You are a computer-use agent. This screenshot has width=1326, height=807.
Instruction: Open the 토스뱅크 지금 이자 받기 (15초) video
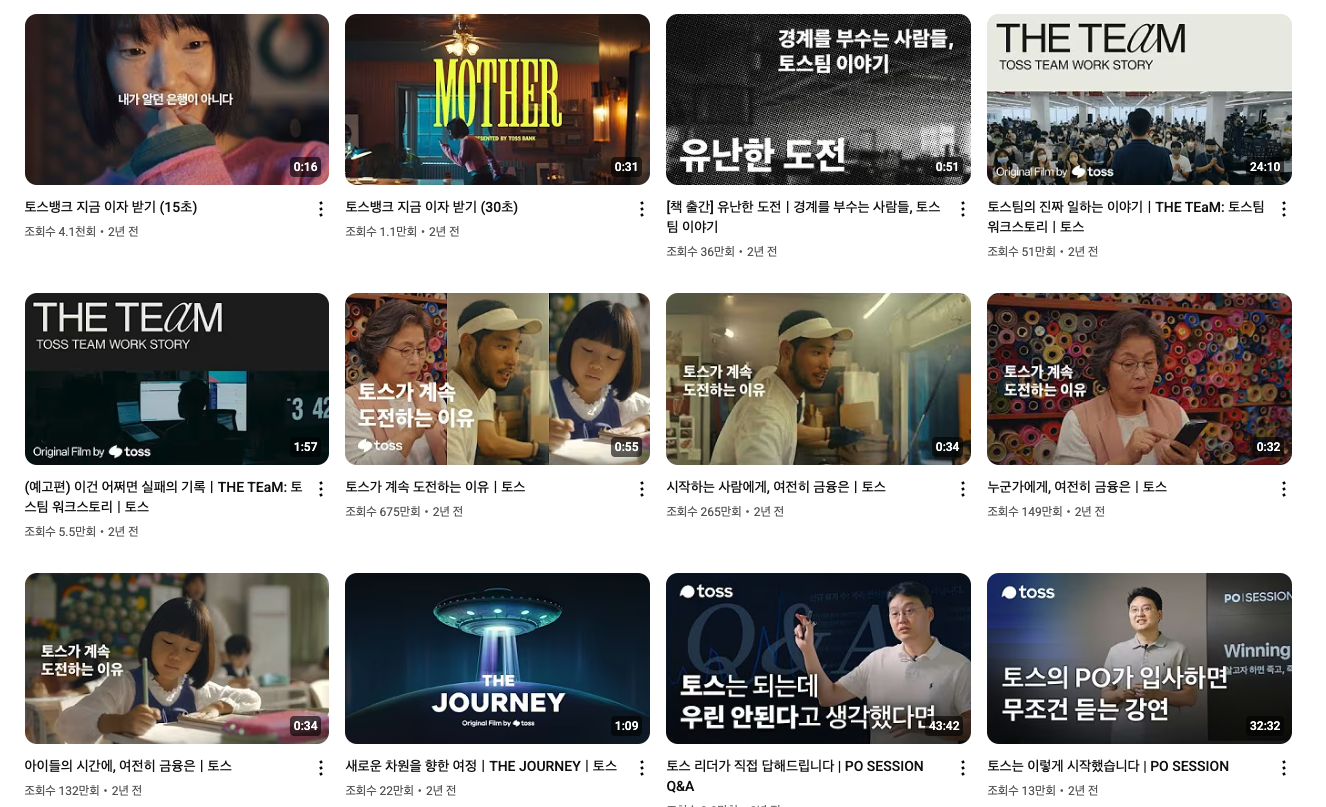(x=176, y=100)
